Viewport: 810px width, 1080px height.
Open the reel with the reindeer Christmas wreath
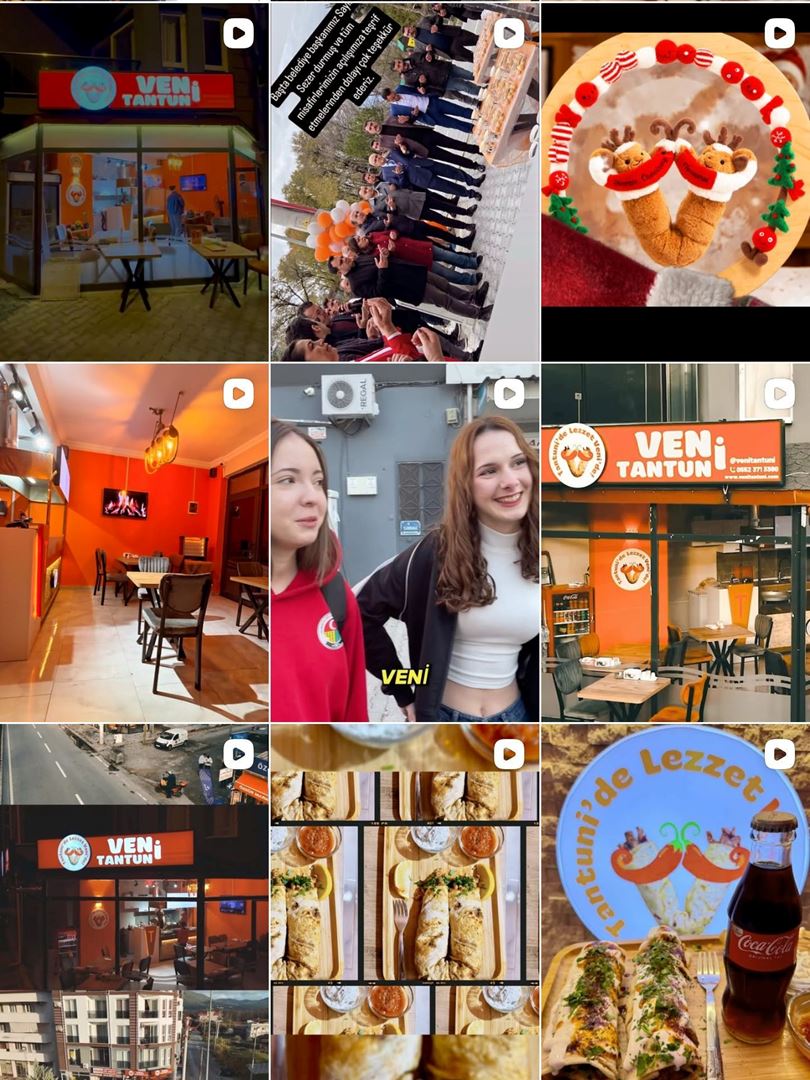[676, 181]
